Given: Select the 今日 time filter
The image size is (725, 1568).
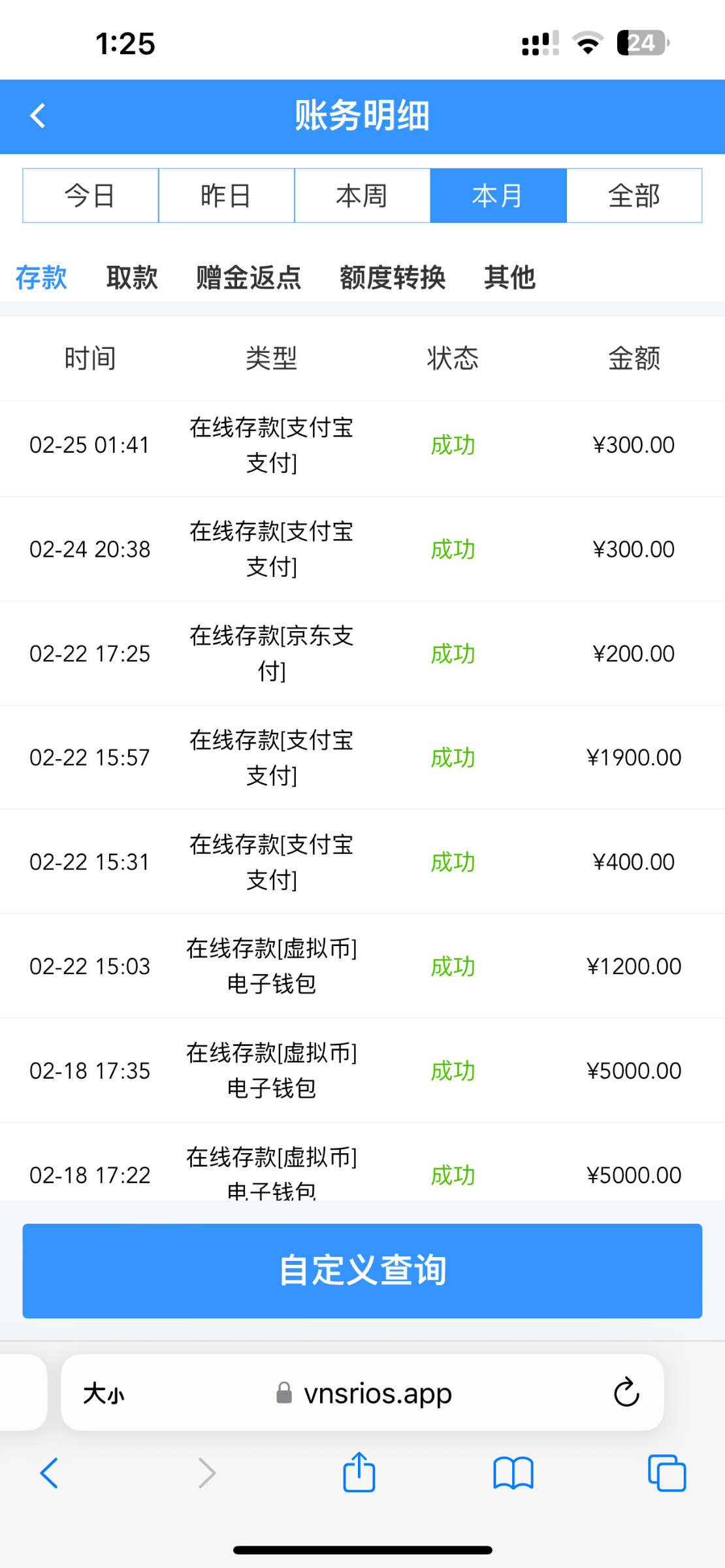Looking at the screenshot, I should pos(91,195).
